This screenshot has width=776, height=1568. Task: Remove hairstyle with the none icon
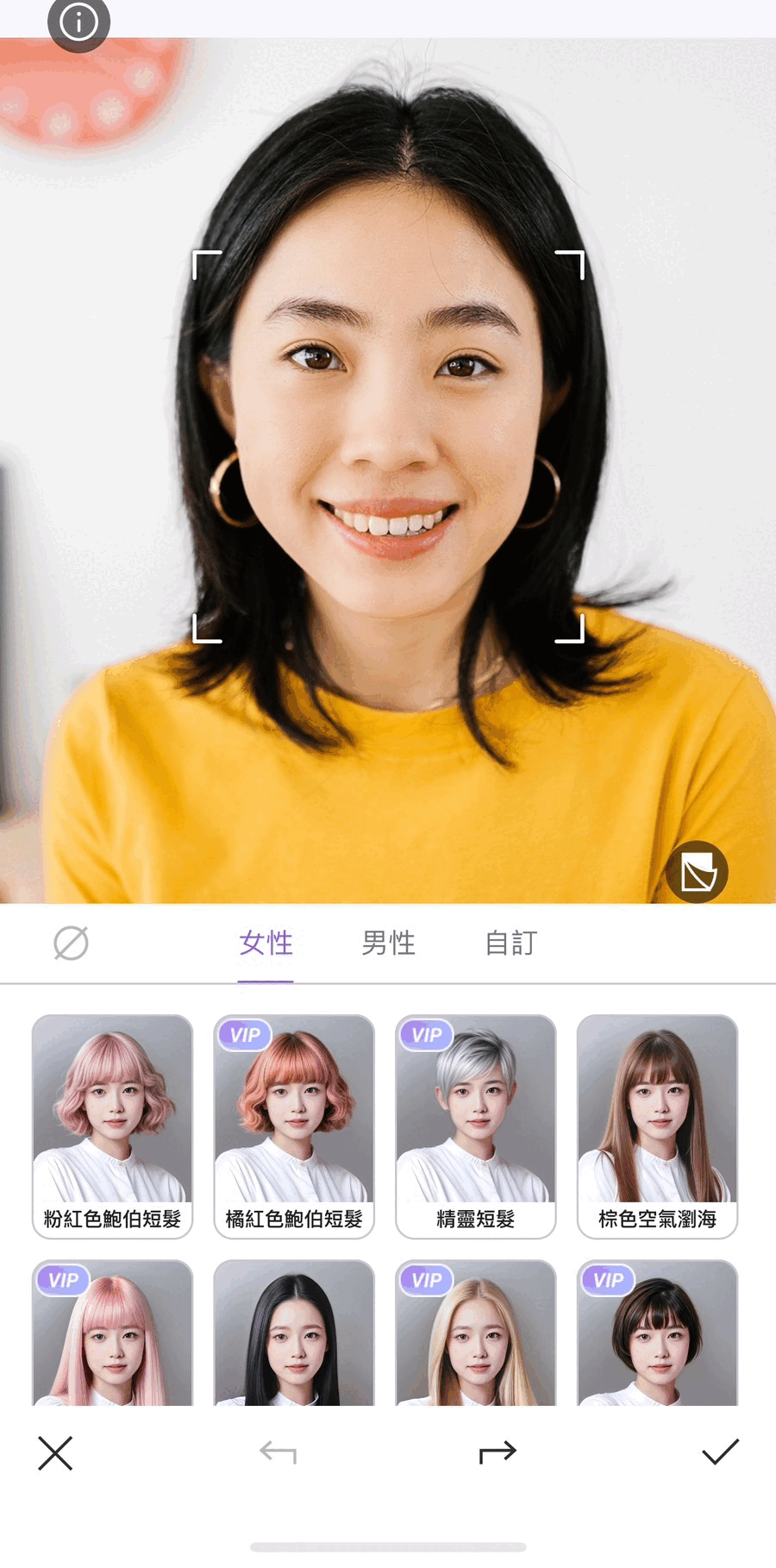click(71, 943)
